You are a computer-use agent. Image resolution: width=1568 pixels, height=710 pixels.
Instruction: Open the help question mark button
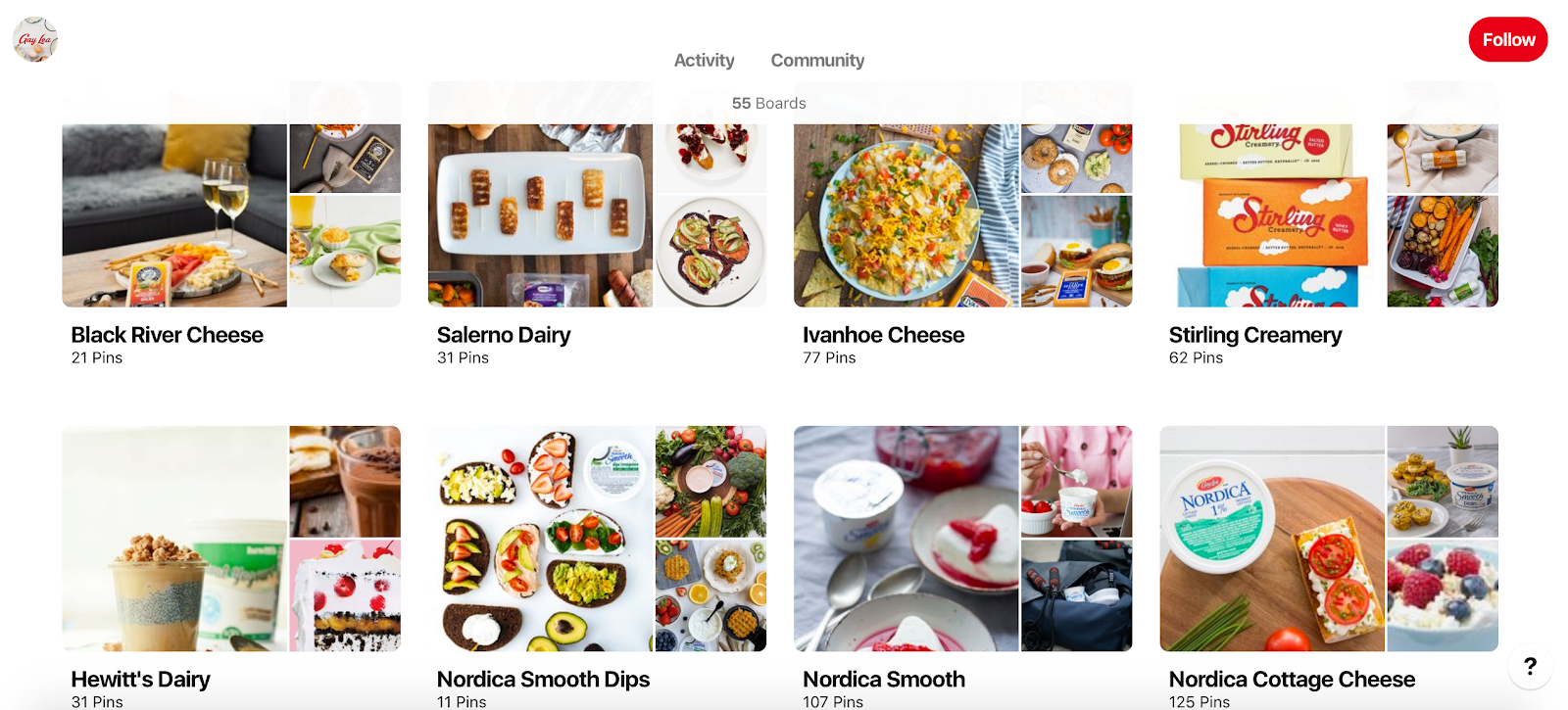[1530, 667]
